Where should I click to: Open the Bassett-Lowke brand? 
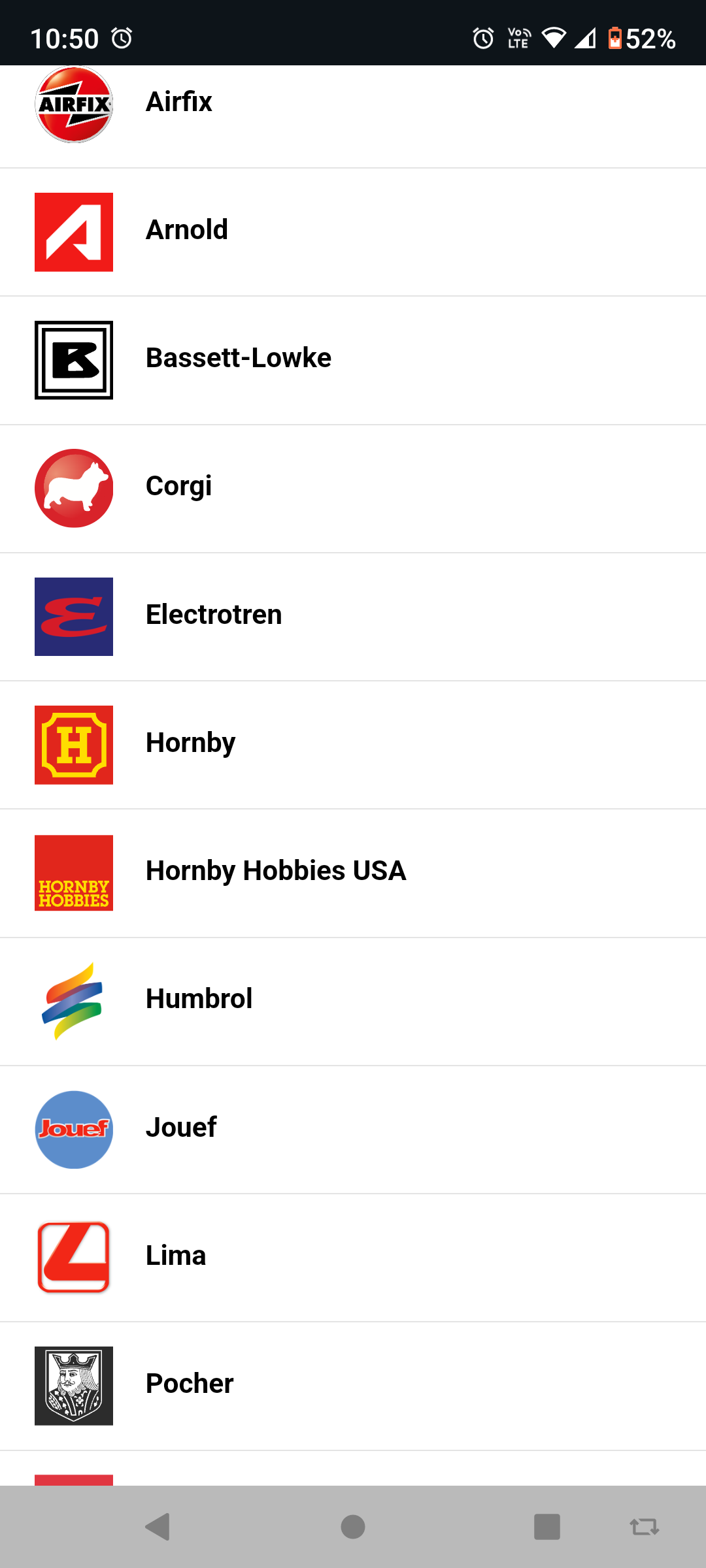pyautogui.click(x=239, y=359)
